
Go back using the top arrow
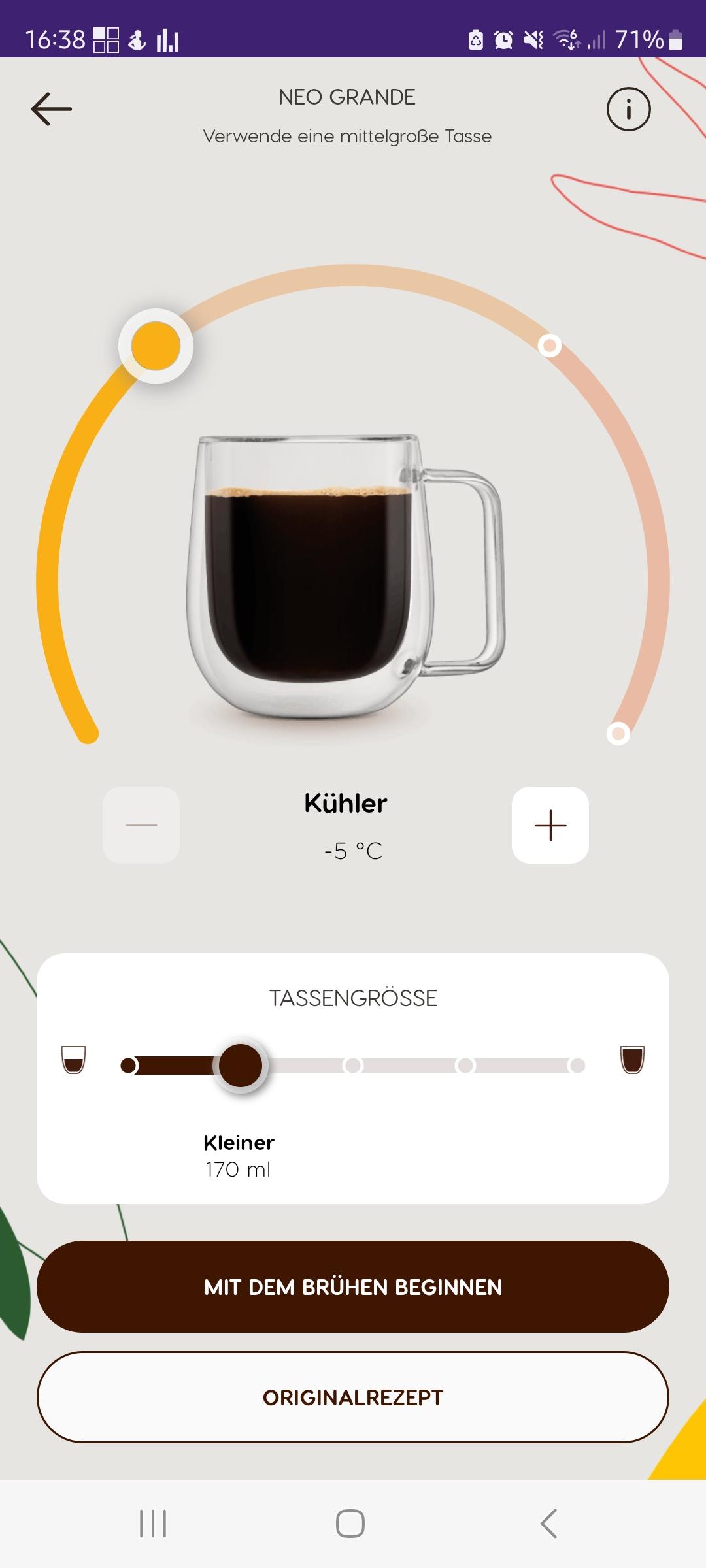pyautogui.click(x=52, y=108)
